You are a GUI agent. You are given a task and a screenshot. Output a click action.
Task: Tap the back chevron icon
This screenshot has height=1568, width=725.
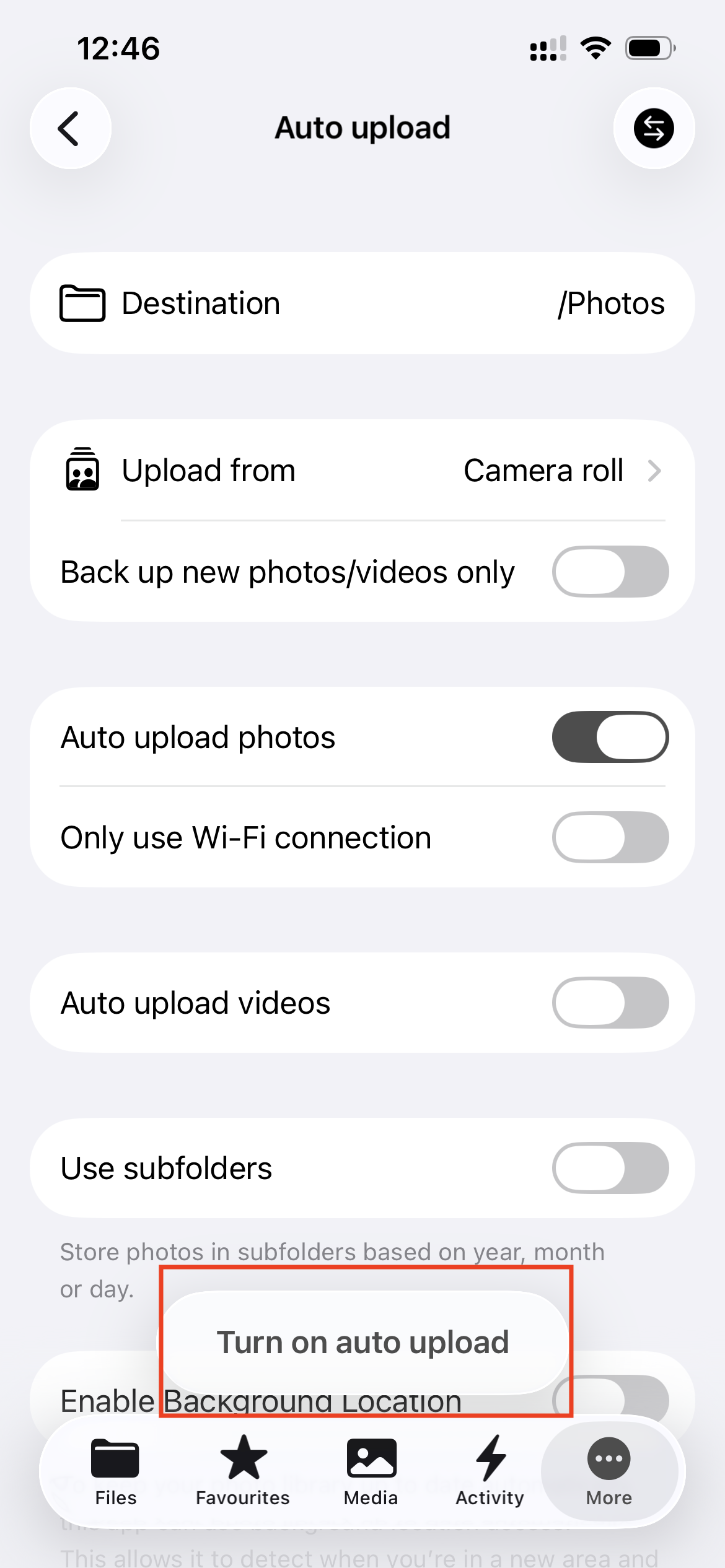(x=70, y=128)
